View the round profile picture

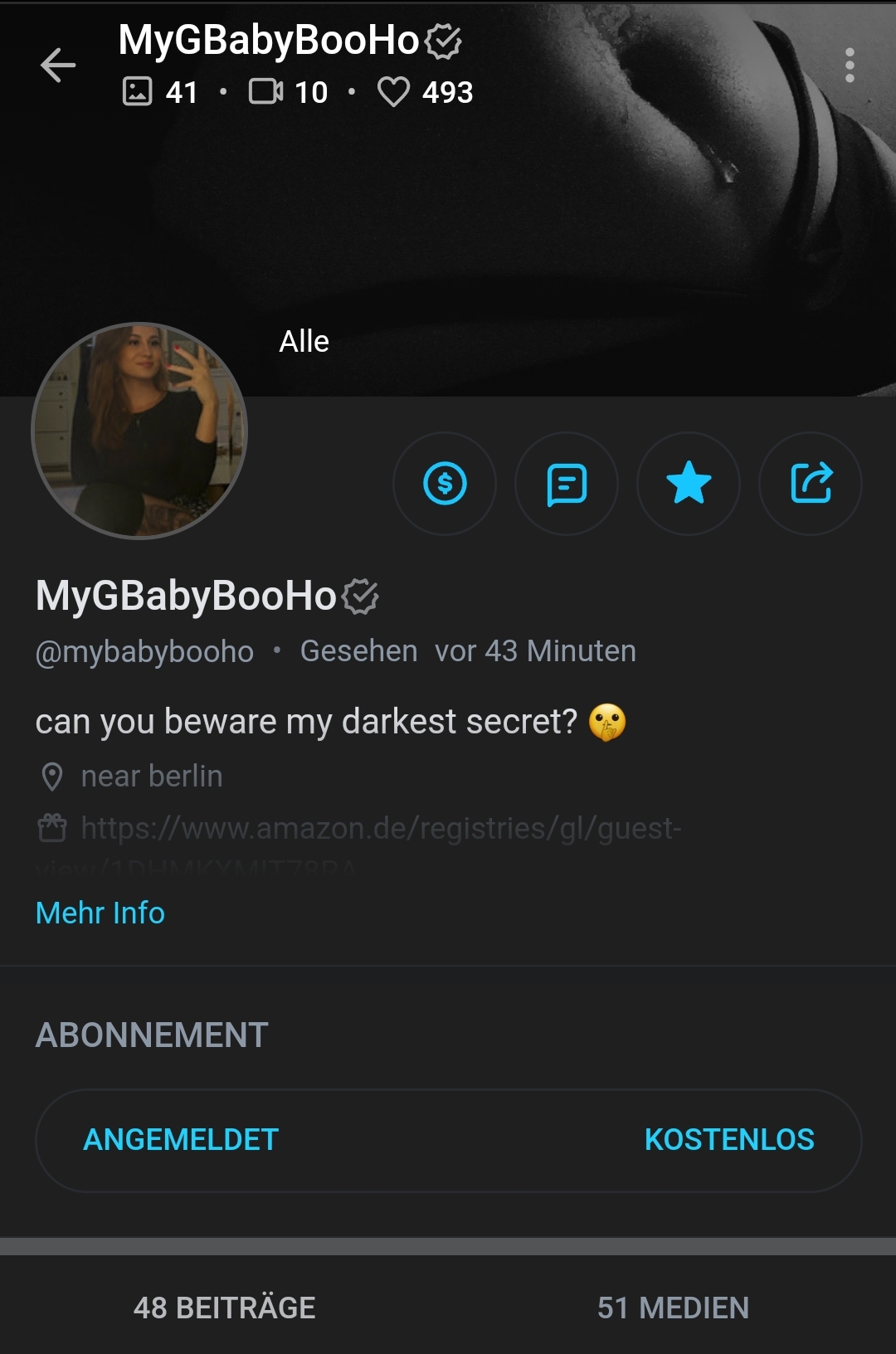click(139, 431)
